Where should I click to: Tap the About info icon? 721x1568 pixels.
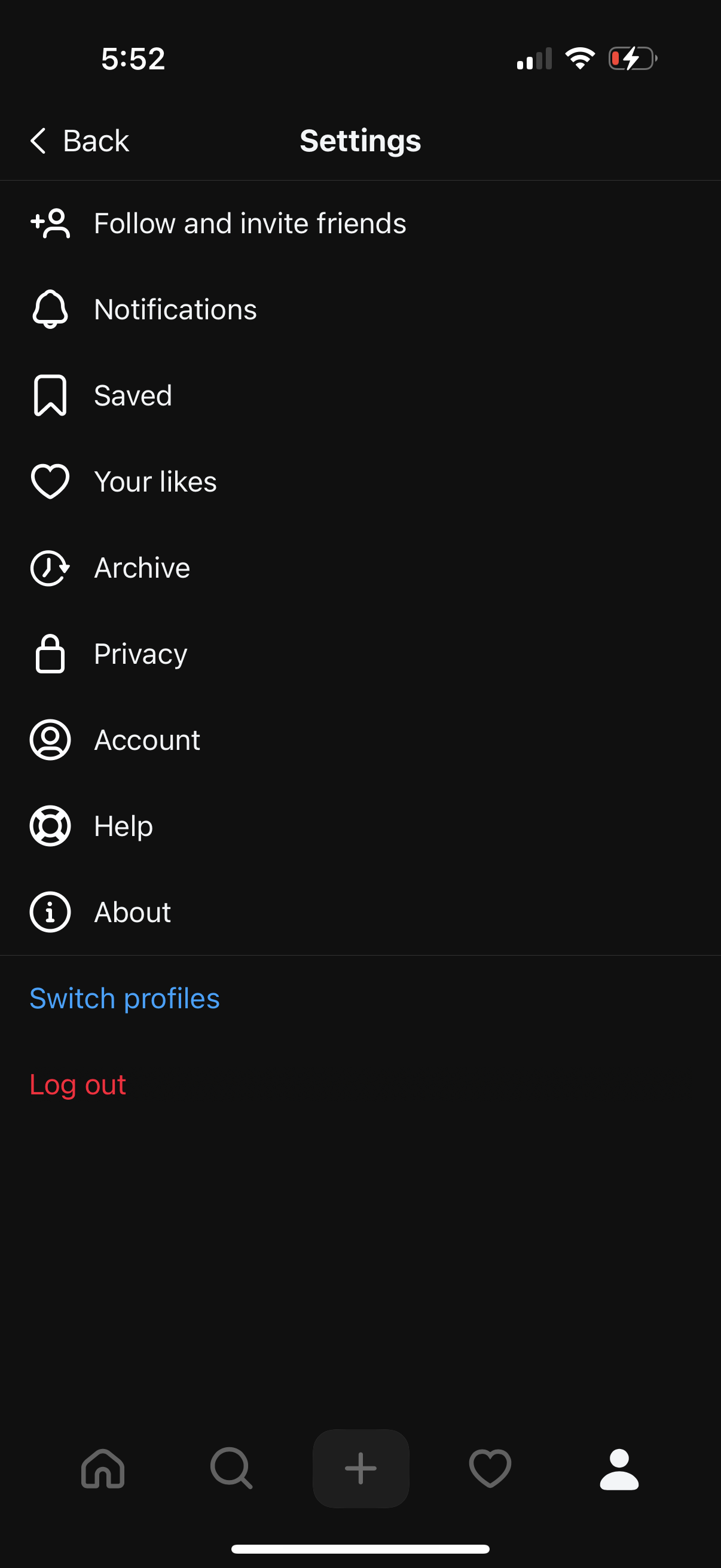coord(50,912)
